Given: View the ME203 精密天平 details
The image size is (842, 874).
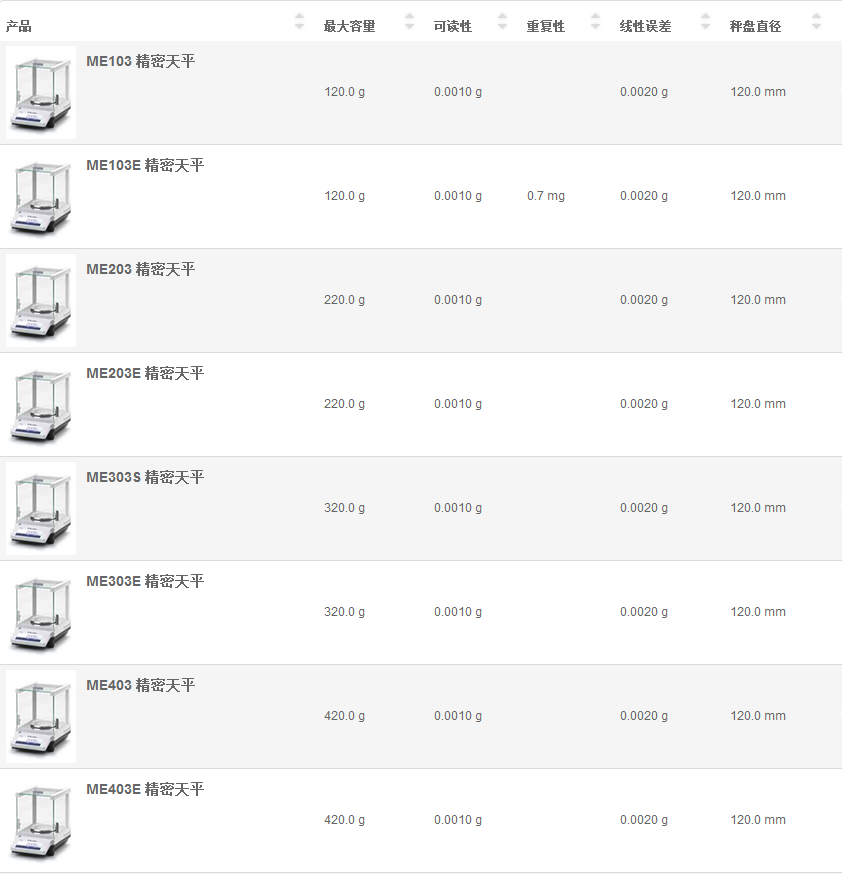Looking at the screenshot, I should click(140, 270).
